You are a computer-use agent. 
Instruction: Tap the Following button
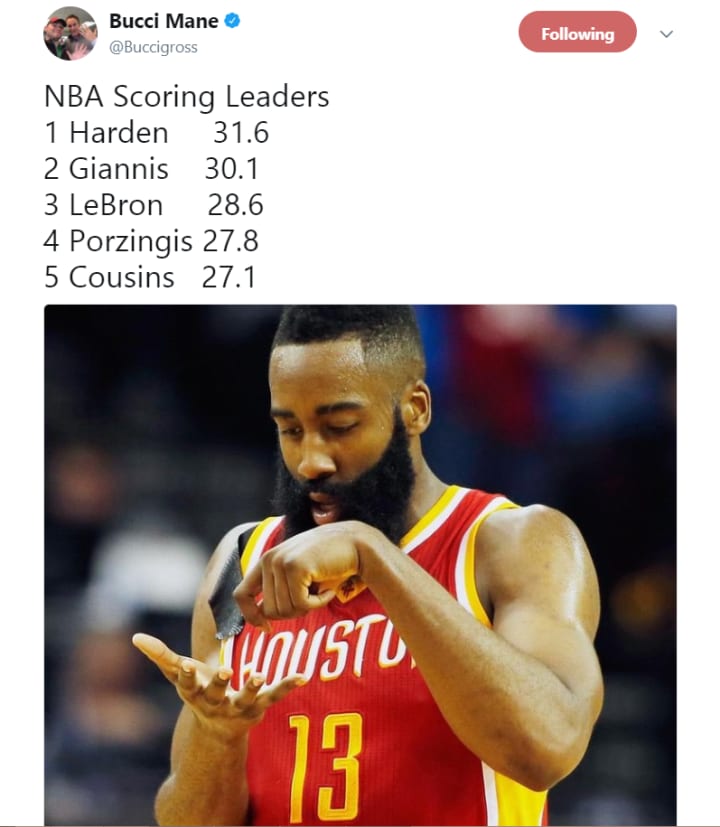point(577,33)
